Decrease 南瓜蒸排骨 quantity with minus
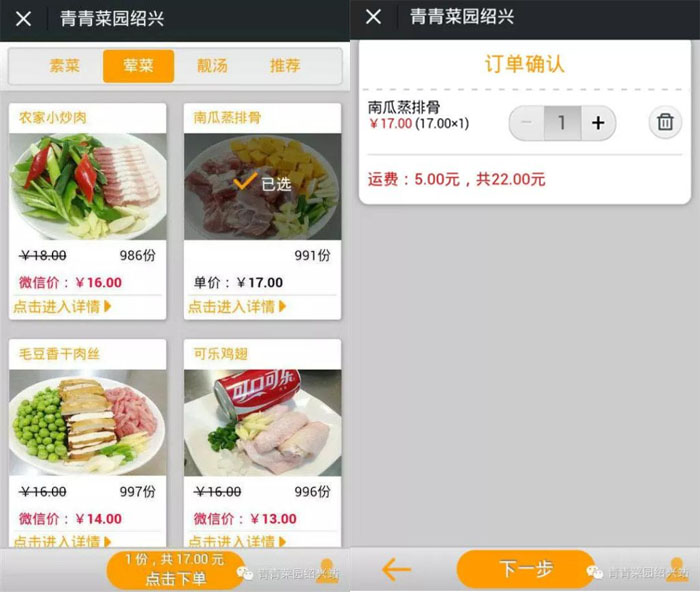 click(527, 123)
